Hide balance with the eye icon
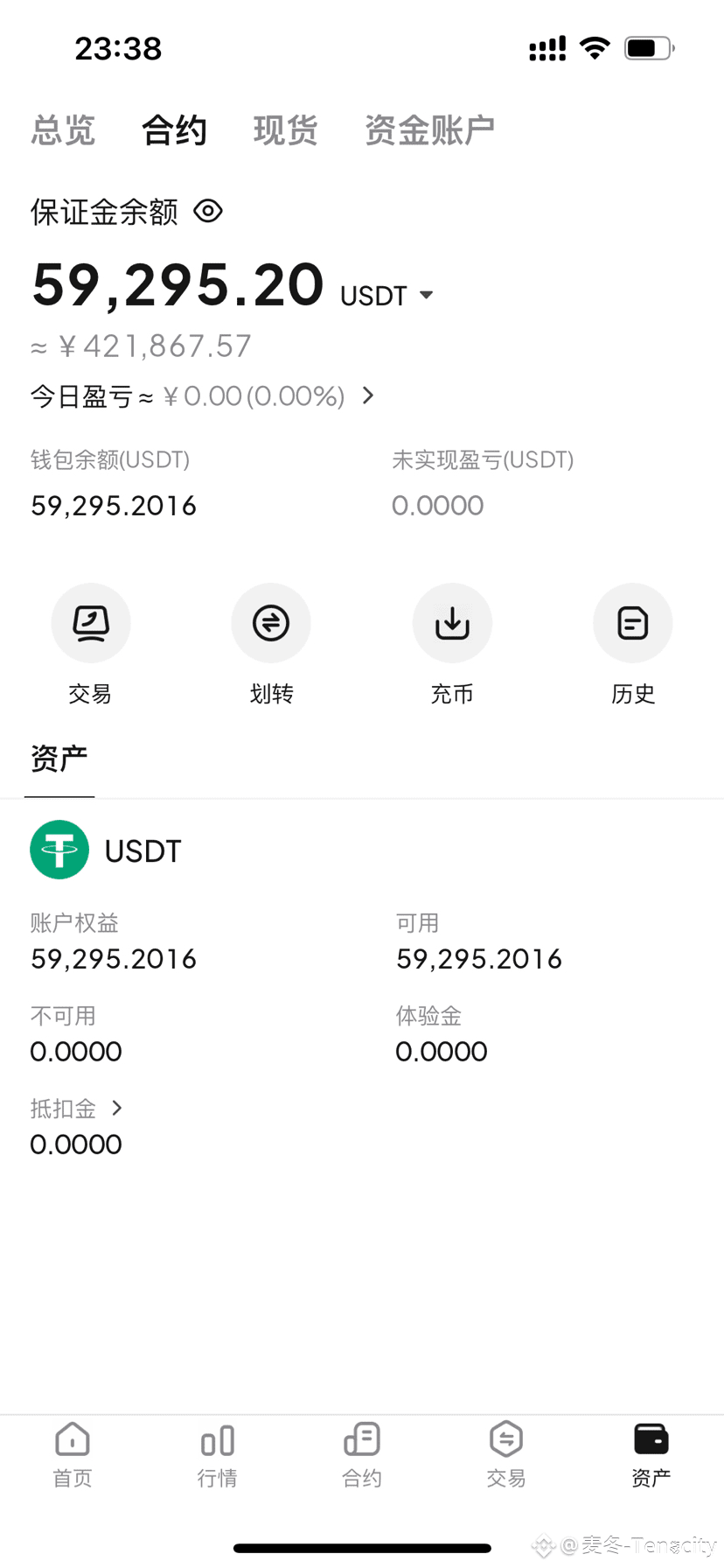The image size is (724, 1568). coord(208,211)
